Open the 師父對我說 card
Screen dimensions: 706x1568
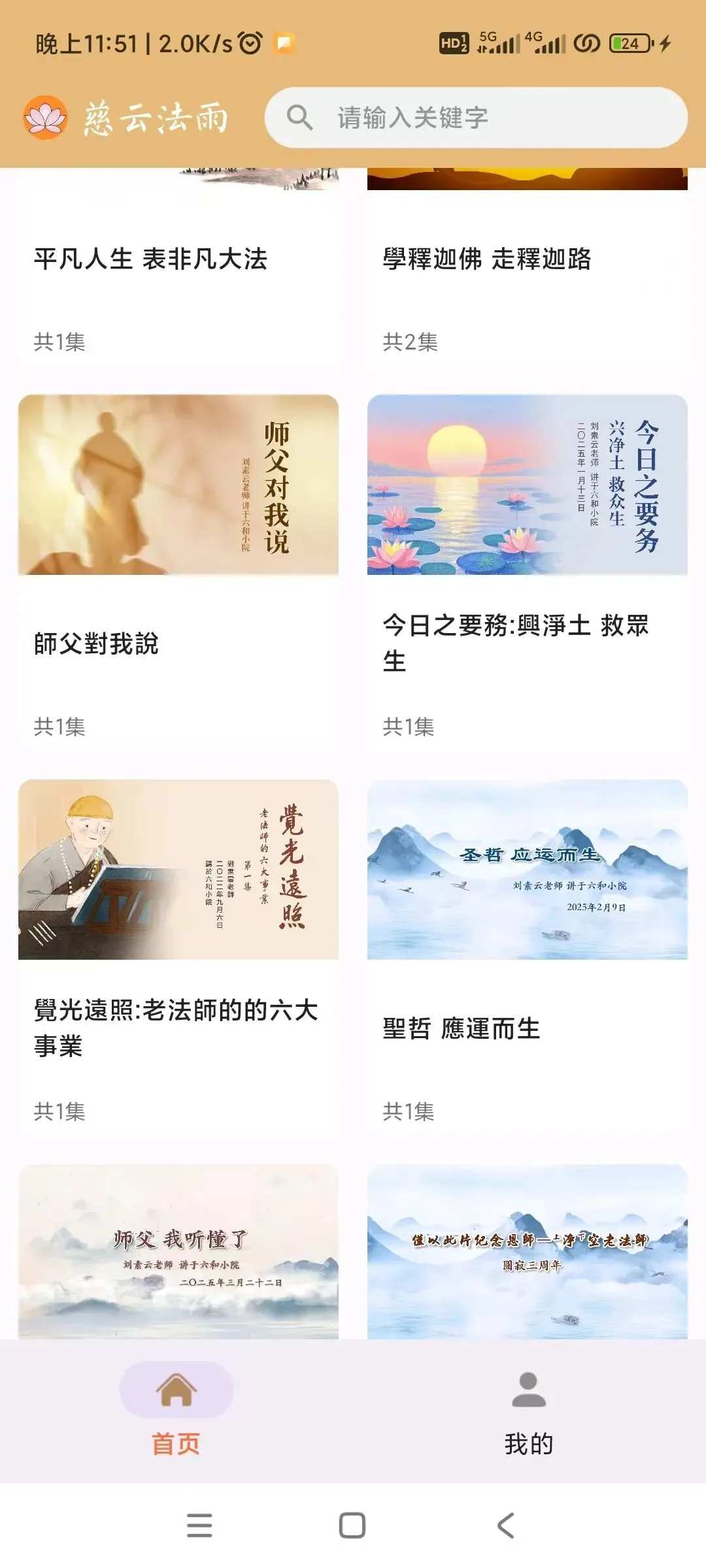(178, 568)
